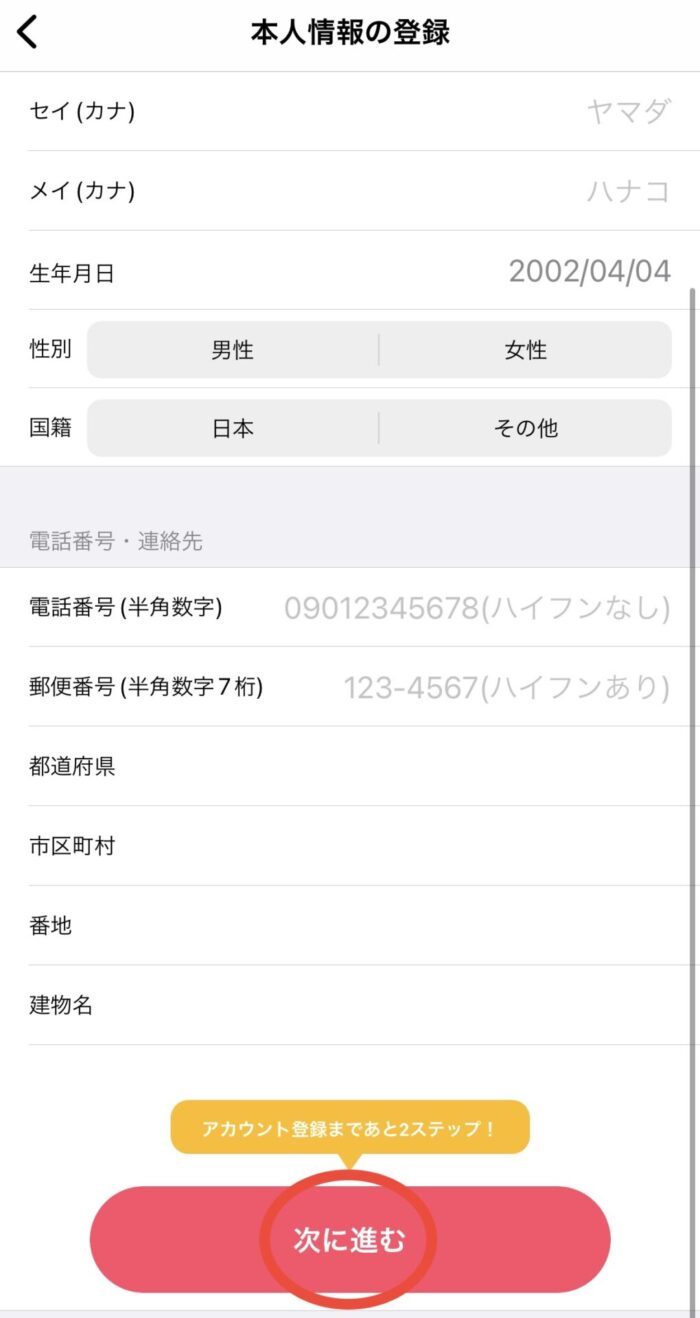Go back with the top-left arrow
The image size is (700, 1318).
coord(28,32)
